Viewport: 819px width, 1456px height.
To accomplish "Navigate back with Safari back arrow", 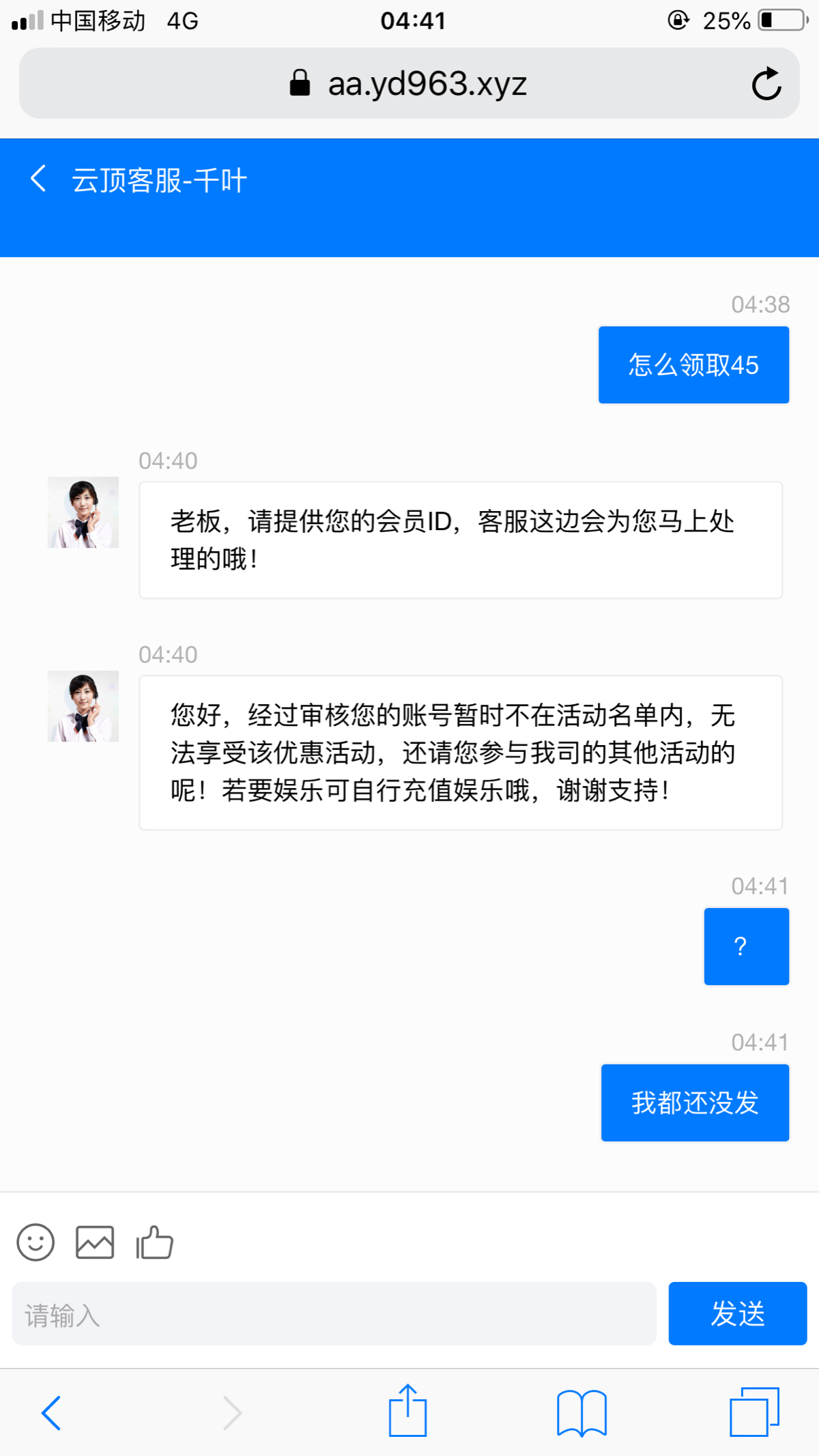I will point(52,1413).
